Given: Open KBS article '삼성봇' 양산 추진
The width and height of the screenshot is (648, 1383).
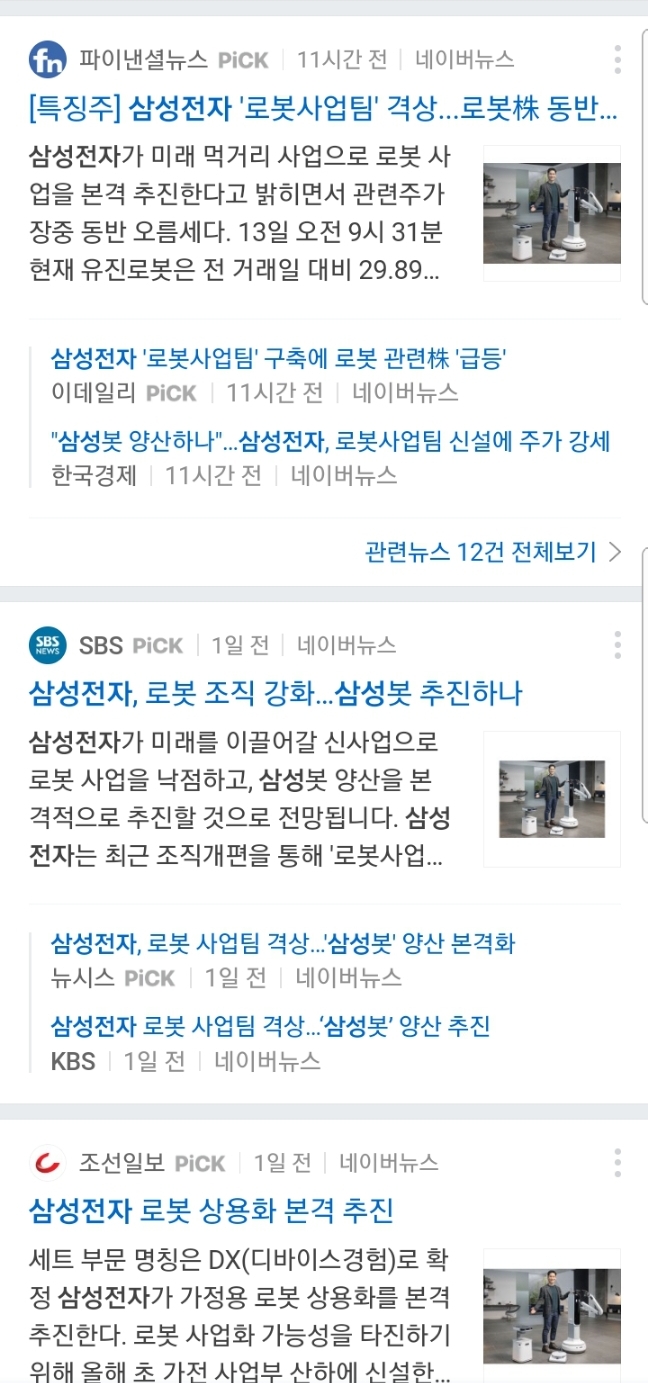Looking at the screenshot, I should 270,1026.
